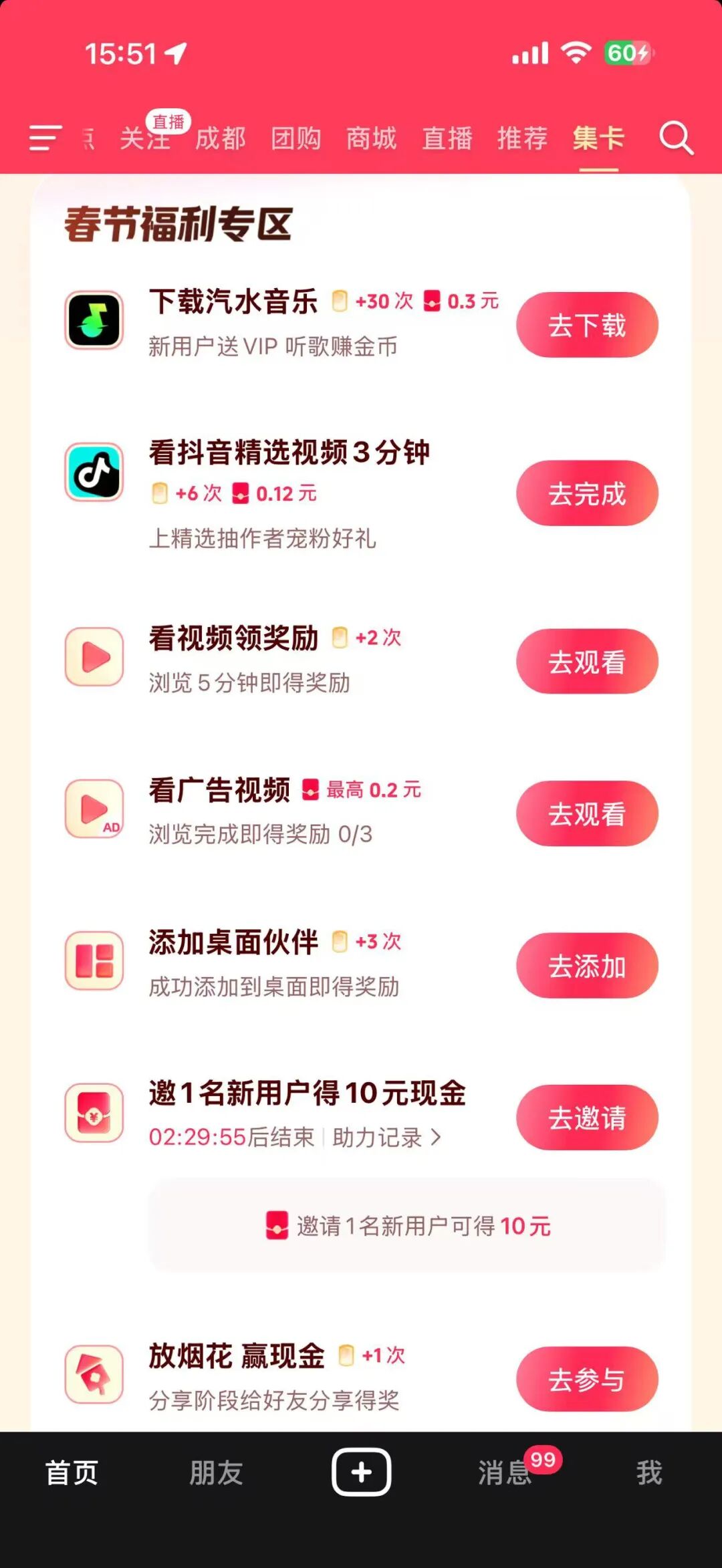
Task: Switch to the 直播 top tab
Action: point(447,138)
